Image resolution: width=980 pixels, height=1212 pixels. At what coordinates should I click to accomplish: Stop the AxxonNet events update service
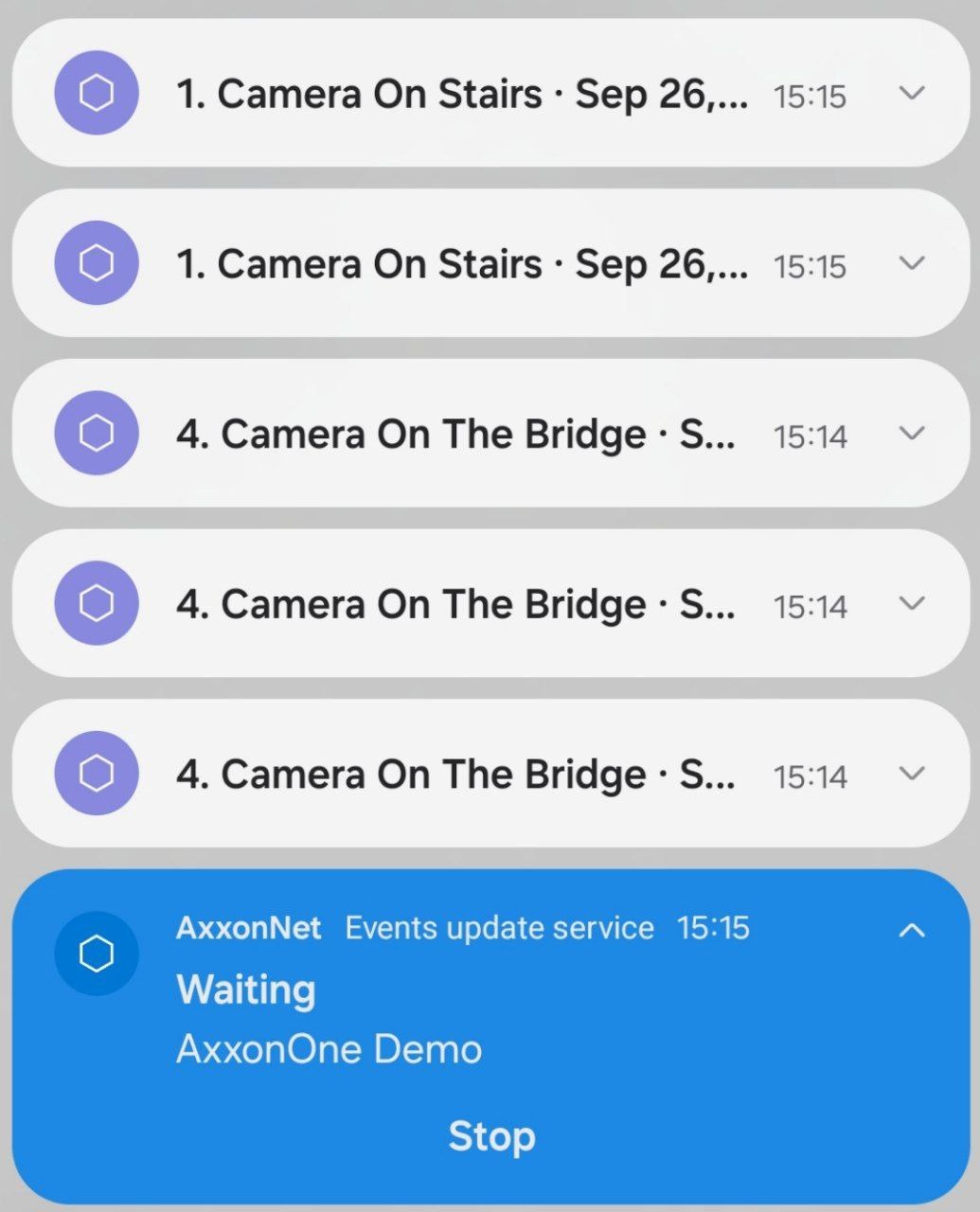pyautogui.click(x=491, y=1136)
